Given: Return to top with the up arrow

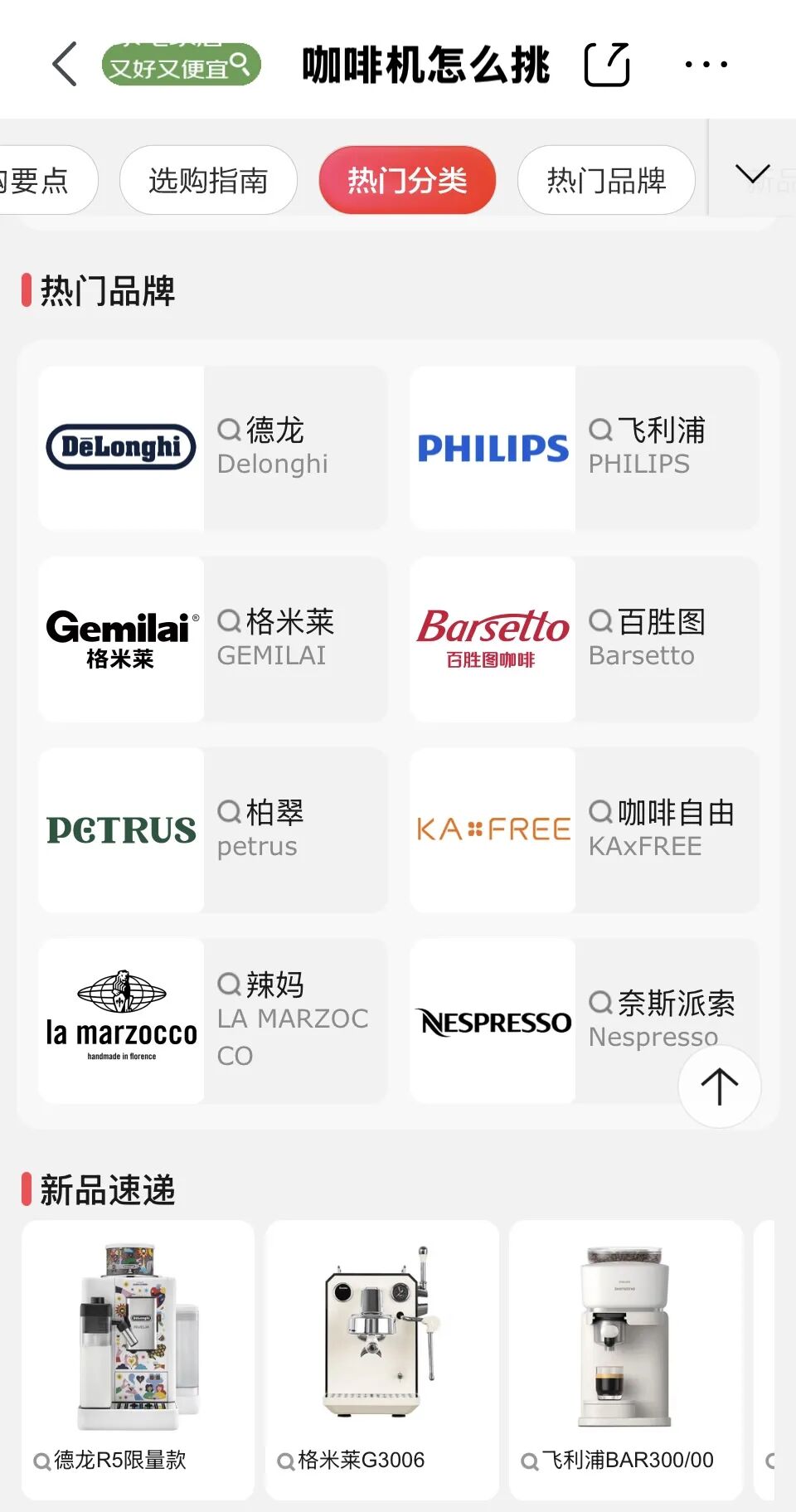Looking at the screenshot, I should 719,1086.
